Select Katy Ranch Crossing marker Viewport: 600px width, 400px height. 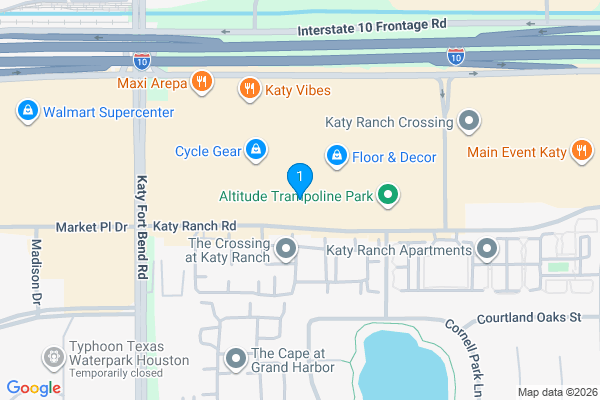(x=470, y=122)
